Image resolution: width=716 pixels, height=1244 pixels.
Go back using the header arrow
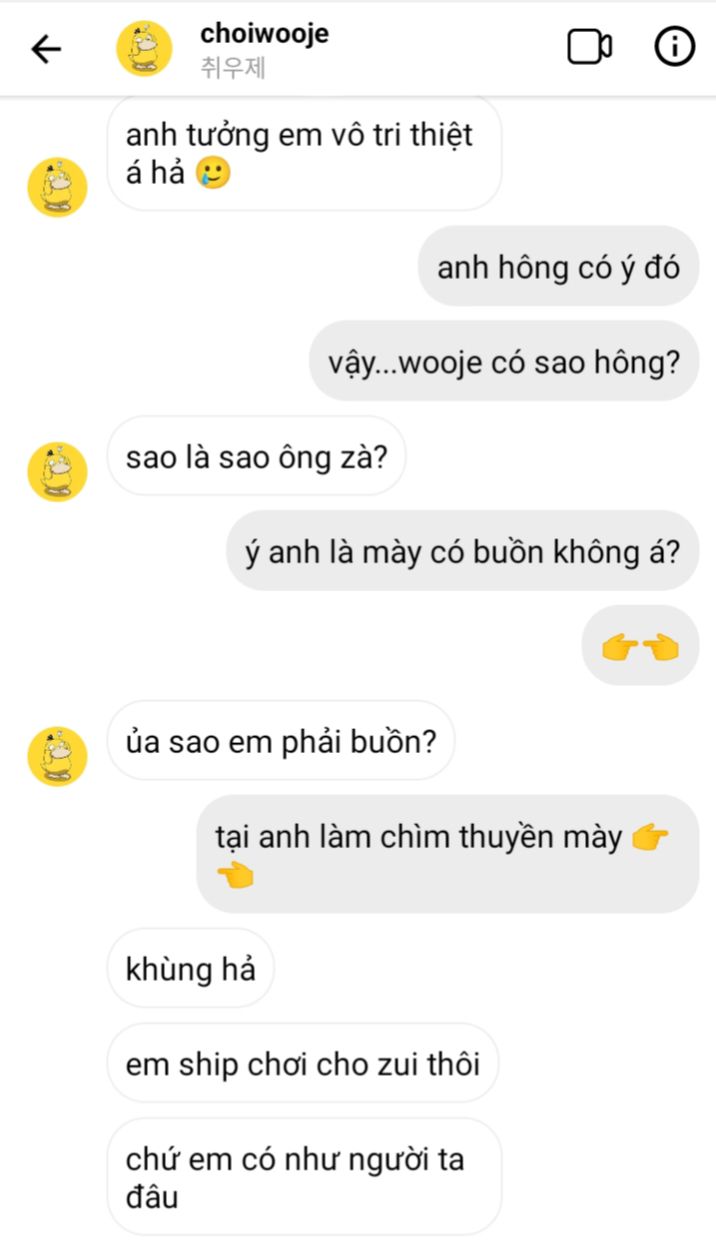tap(46, 48)
